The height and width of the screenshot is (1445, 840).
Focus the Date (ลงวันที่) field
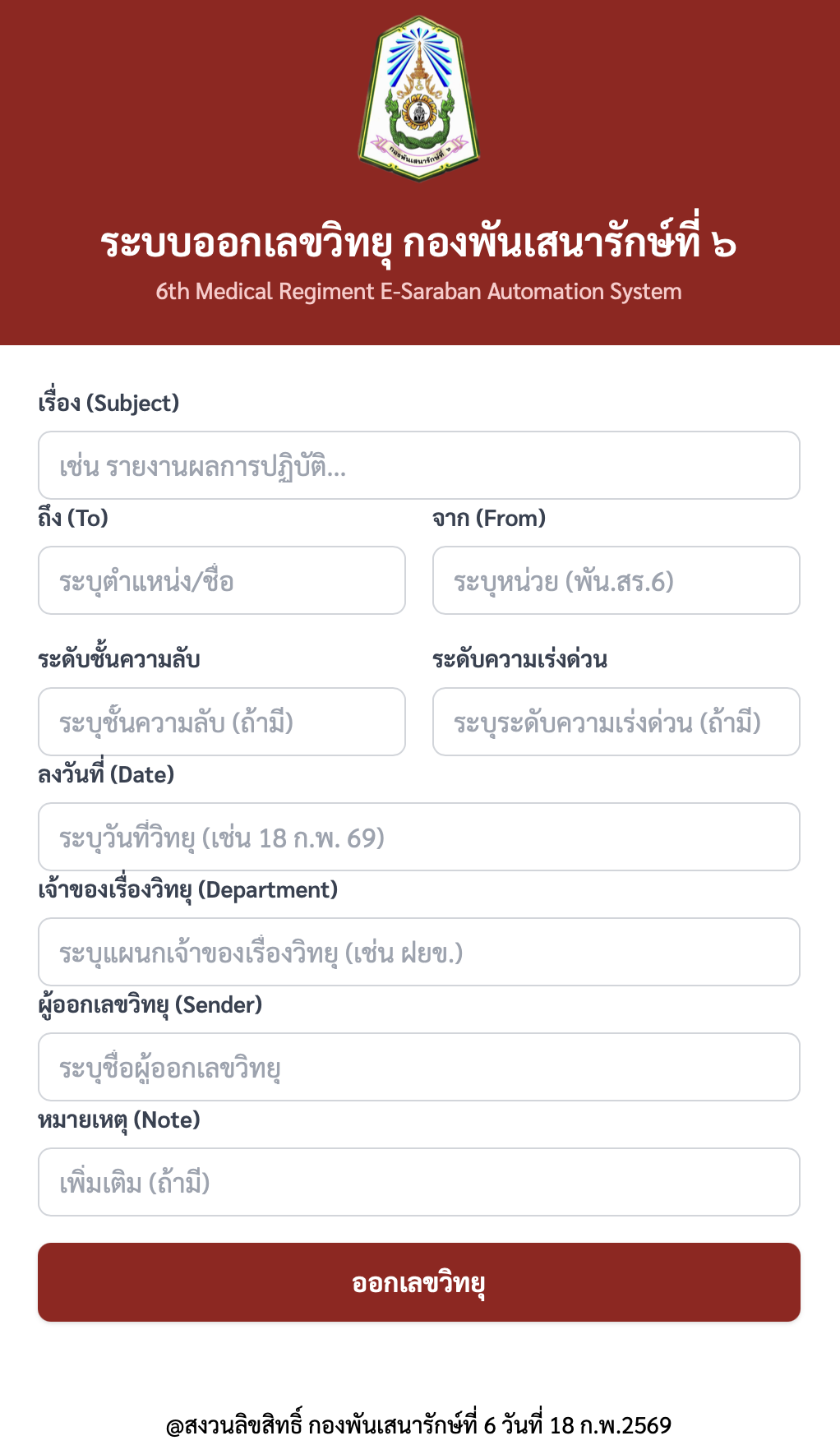418,837
